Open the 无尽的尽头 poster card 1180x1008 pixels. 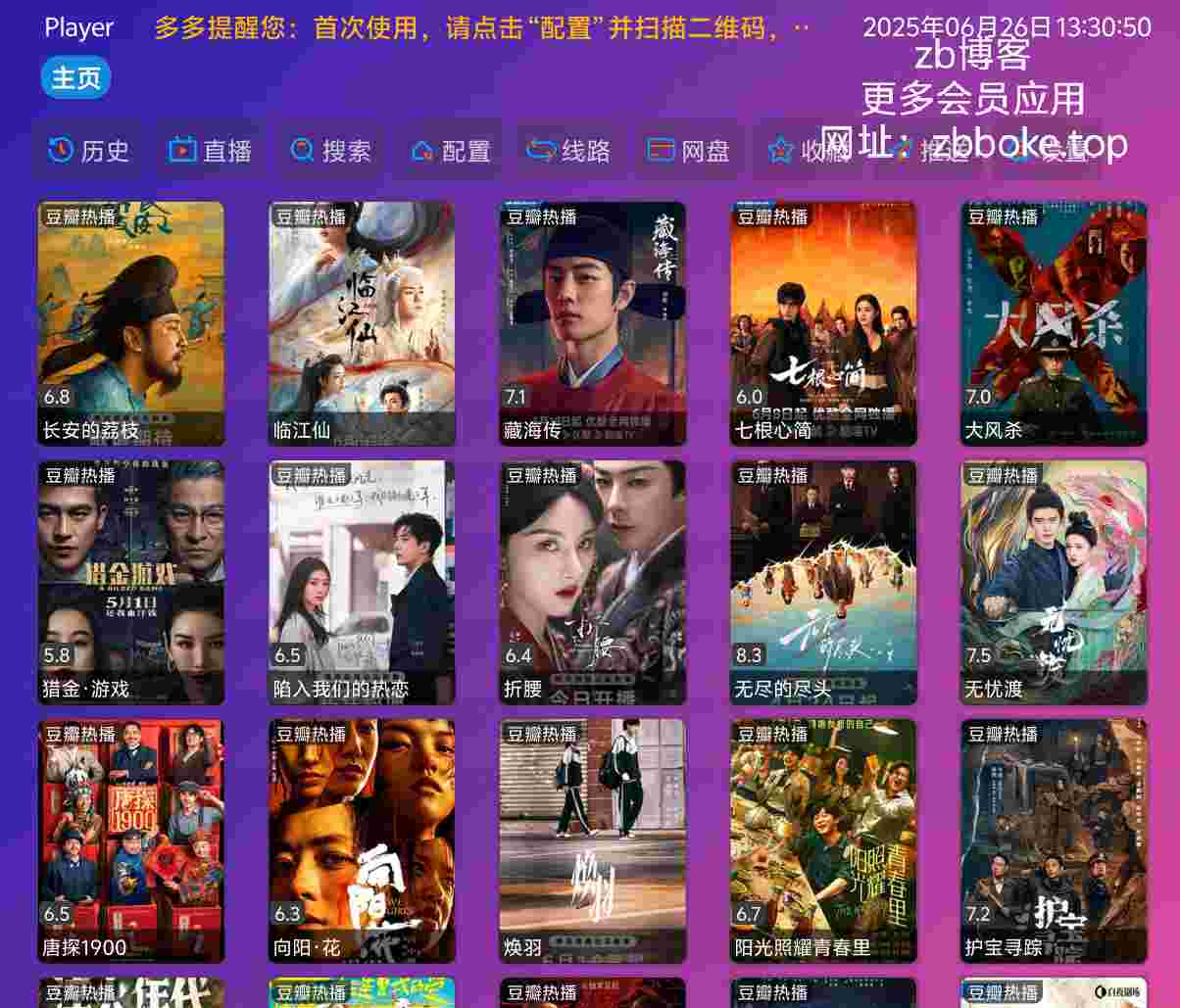point(823,582)
